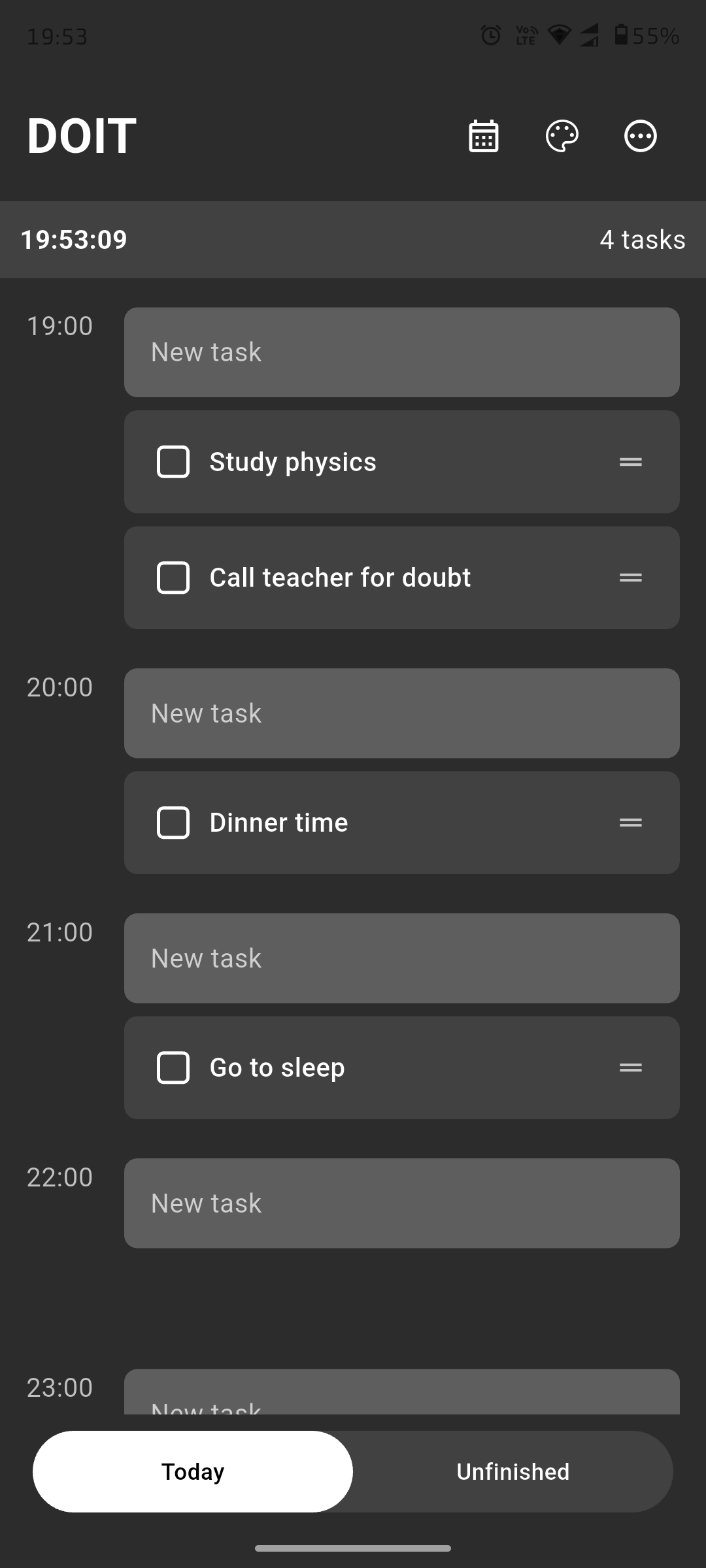Click the drag handle beside Go to sleep
Image resolution: width=706 pixels, height=1568 pixels.
[630, 1067]
